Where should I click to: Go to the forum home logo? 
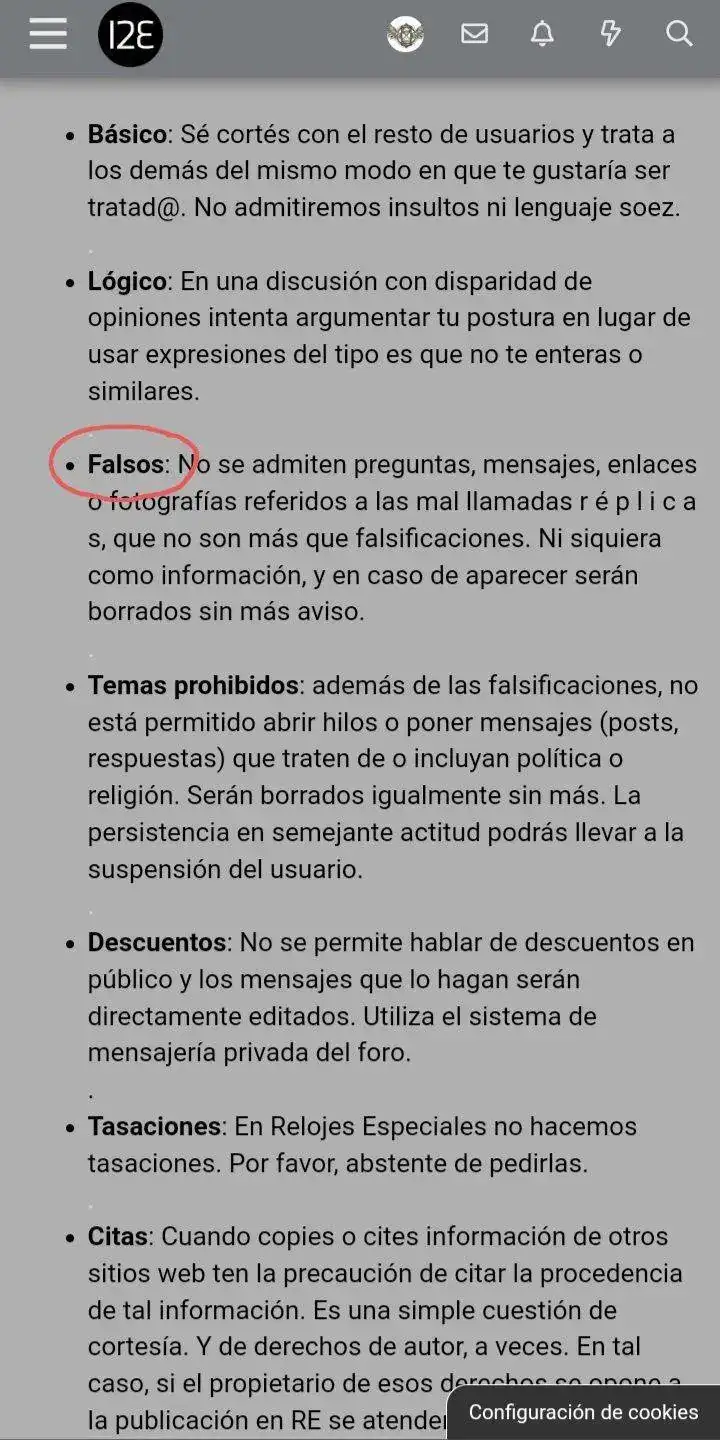click(130, 35)
